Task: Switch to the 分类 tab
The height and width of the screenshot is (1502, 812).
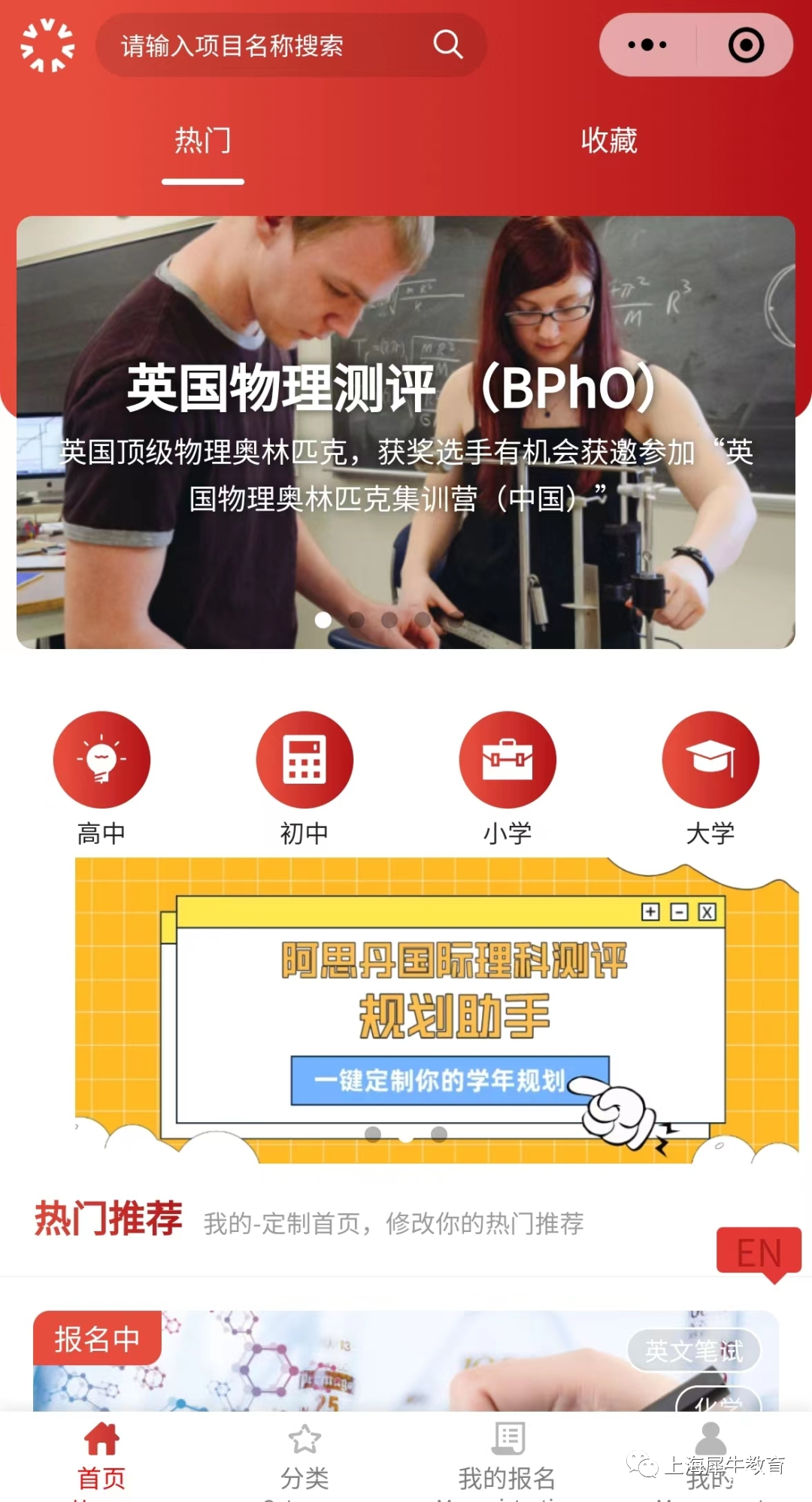Action: (x=304, y=1457)
